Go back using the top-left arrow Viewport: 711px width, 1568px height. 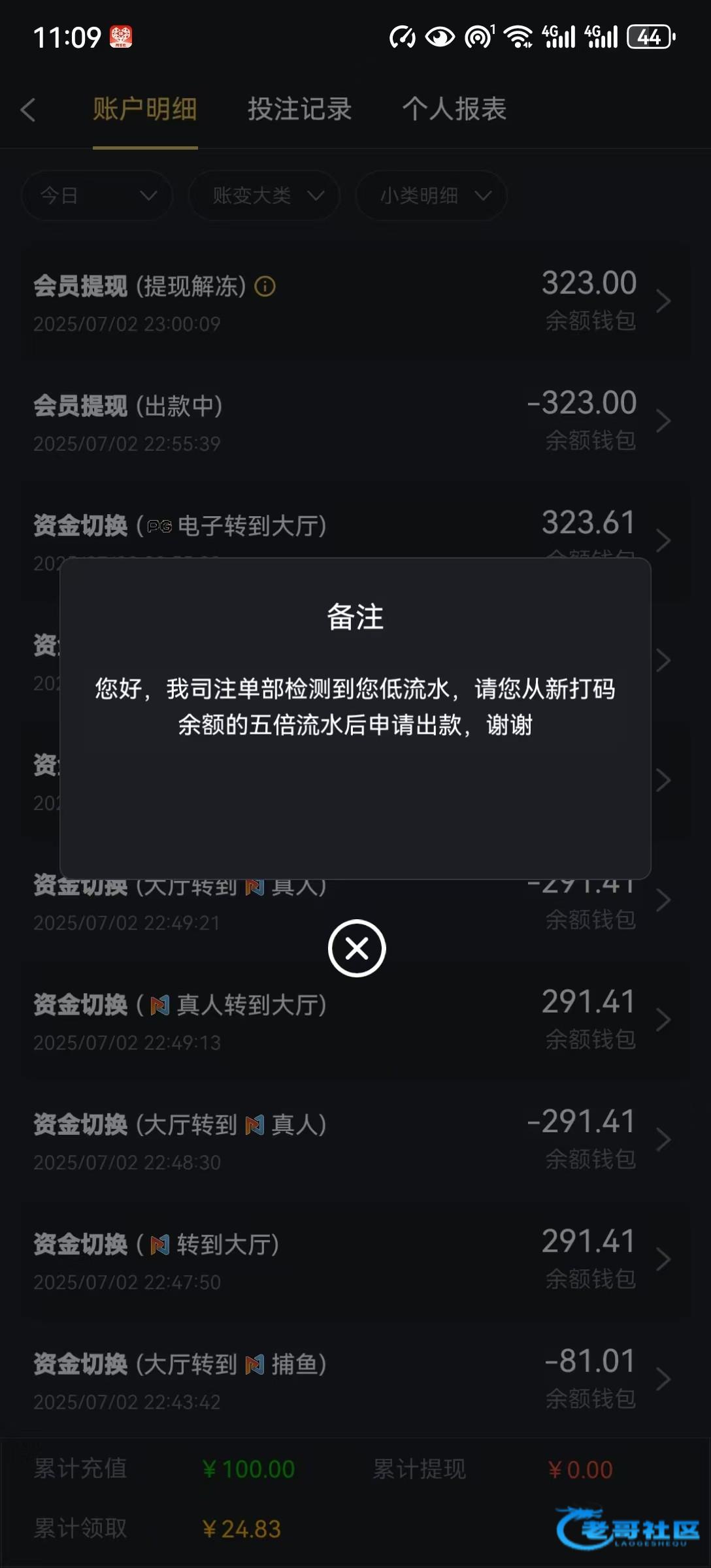28,110
